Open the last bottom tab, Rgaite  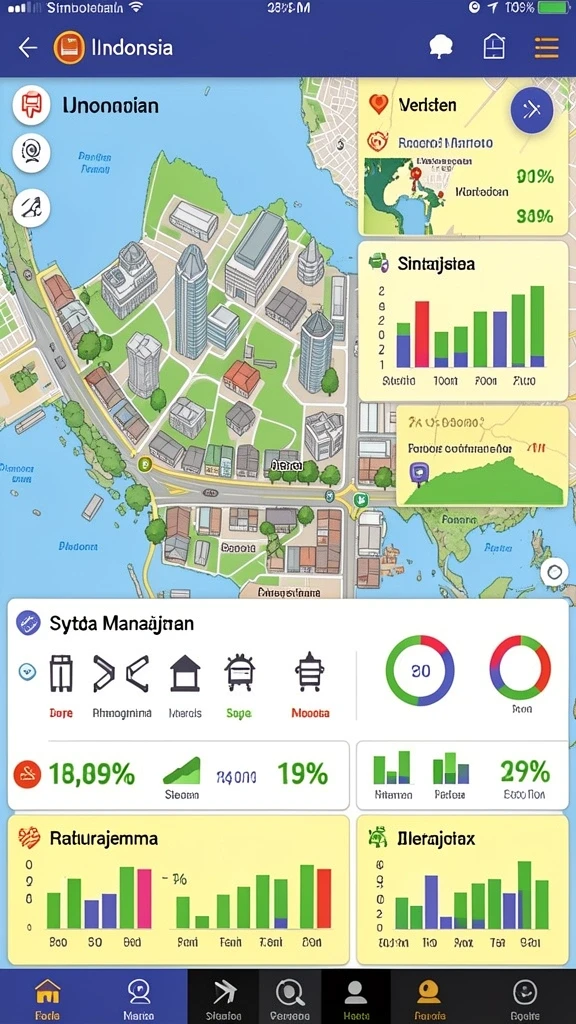pyautogui.click(x=524, y=997)
